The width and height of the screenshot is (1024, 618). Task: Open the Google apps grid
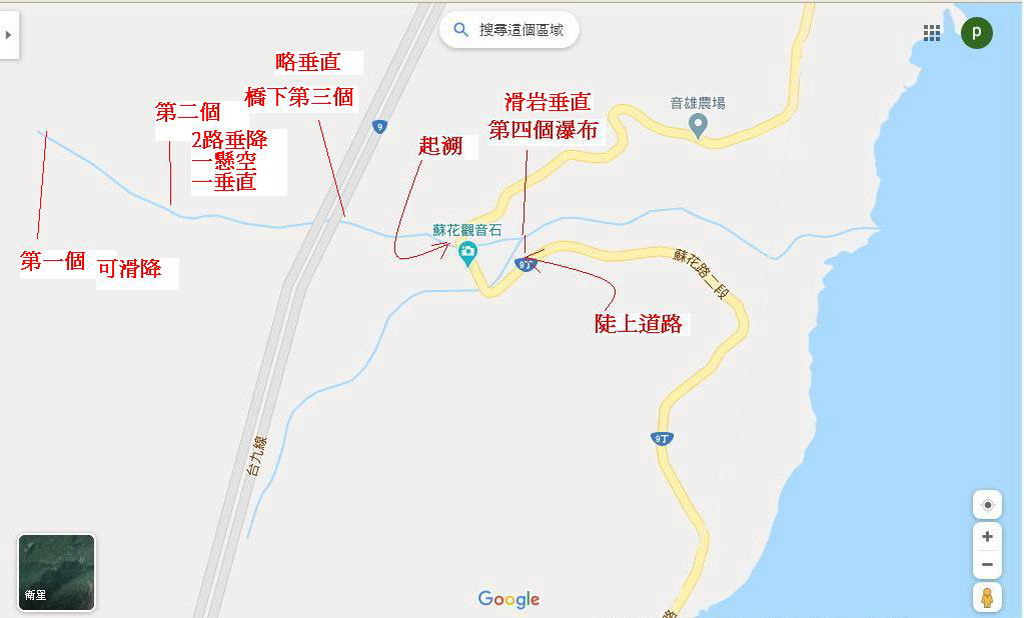pos(932,33)
